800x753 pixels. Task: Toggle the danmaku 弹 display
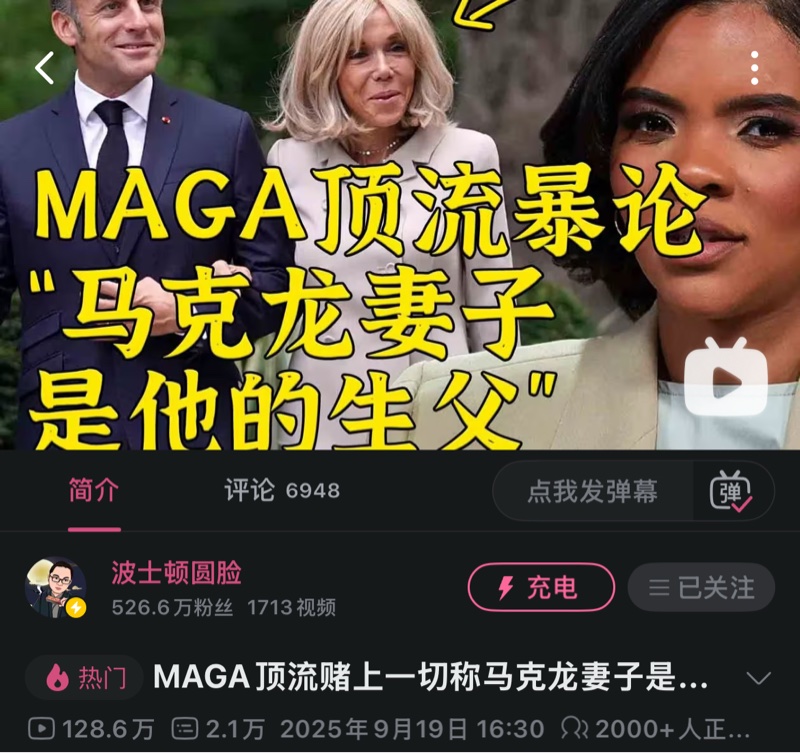coord(731,491)
